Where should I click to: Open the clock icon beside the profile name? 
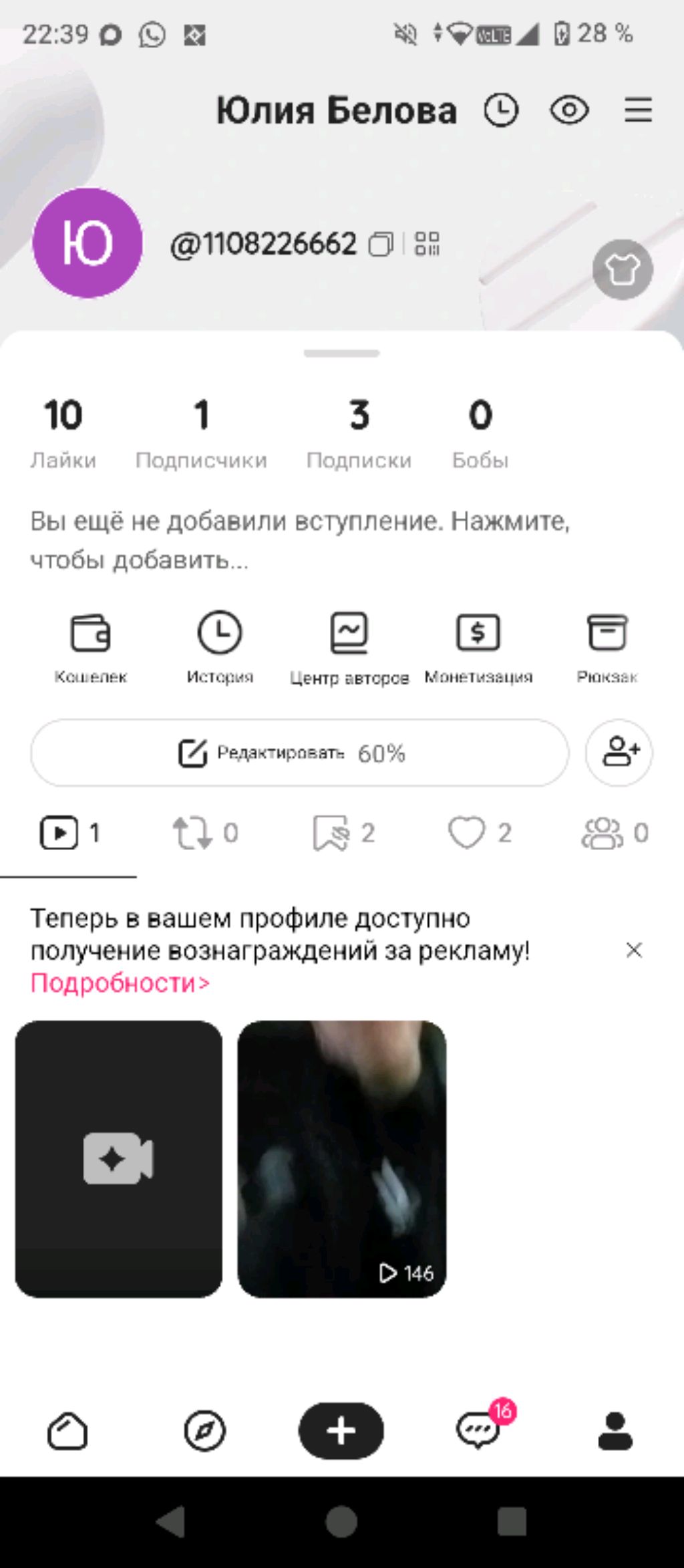(501, 110)
